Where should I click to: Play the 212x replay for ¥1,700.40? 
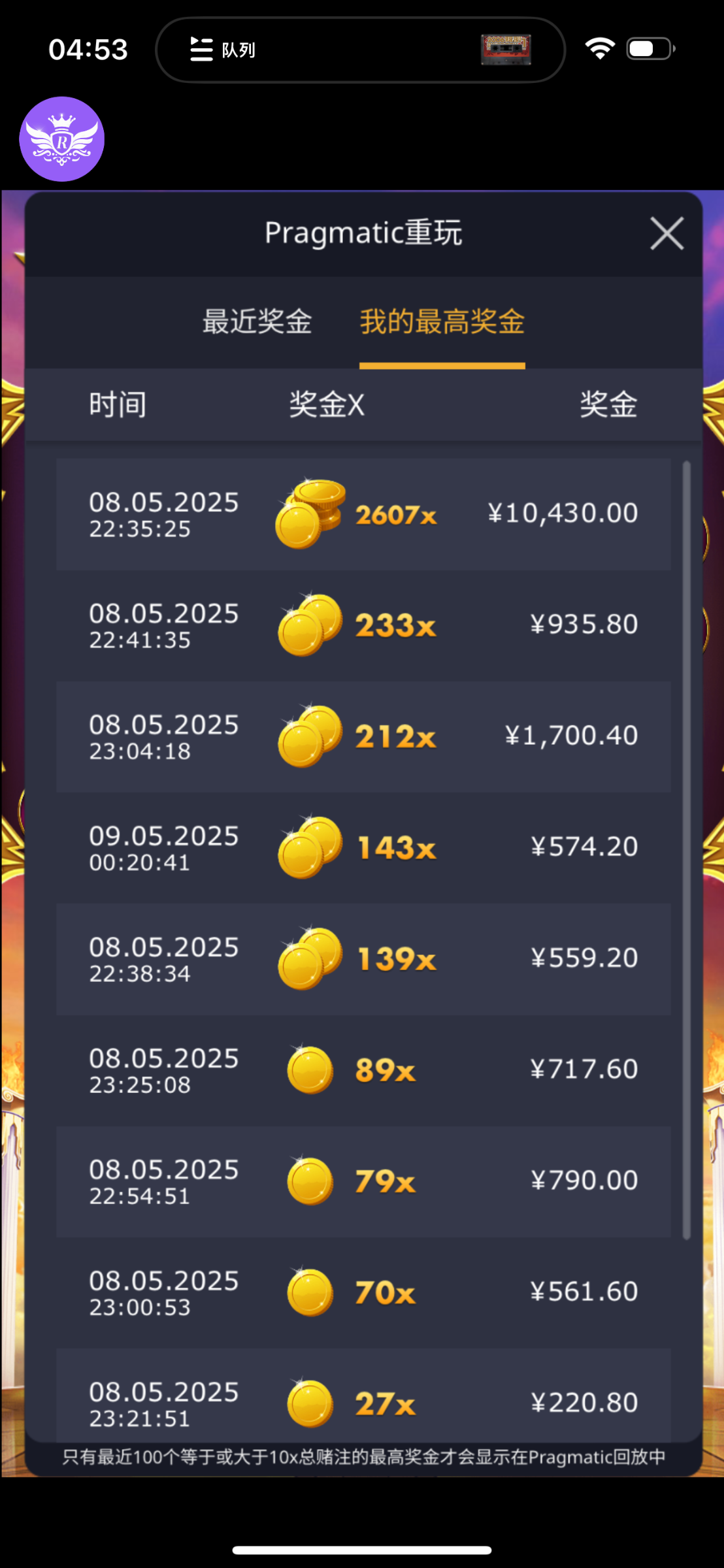coord(363,736)
